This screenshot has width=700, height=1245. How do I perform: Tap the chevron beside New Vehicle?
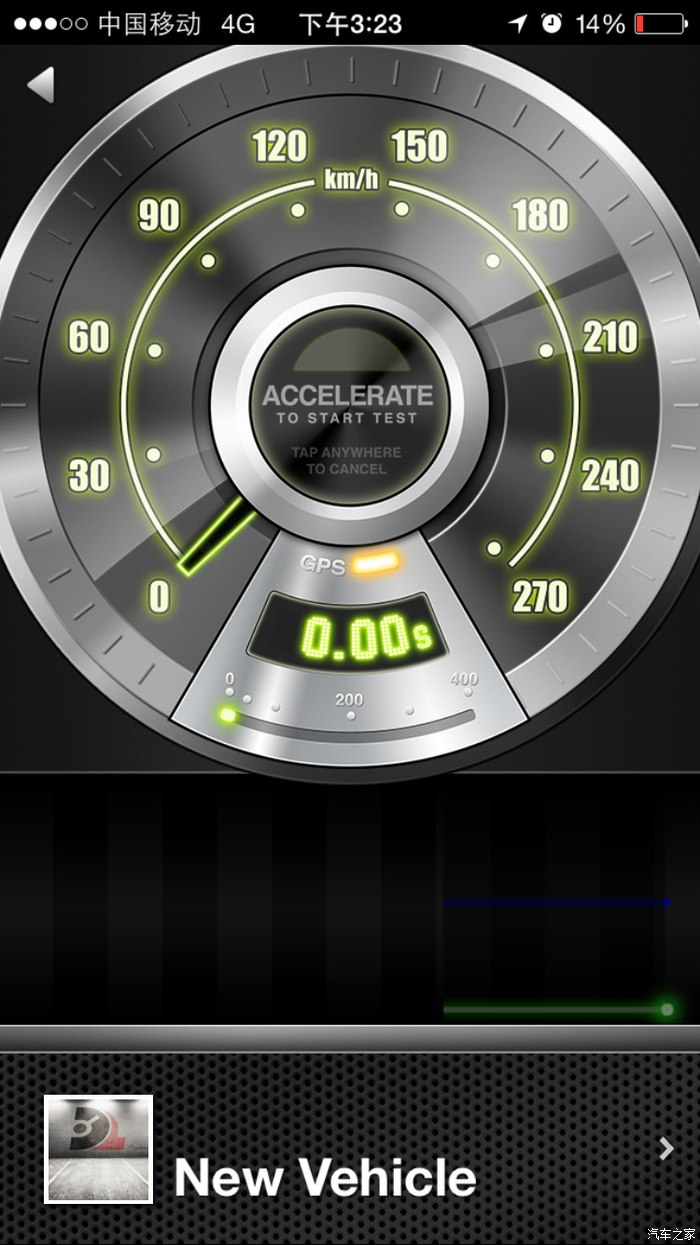tap(667, 1149)
